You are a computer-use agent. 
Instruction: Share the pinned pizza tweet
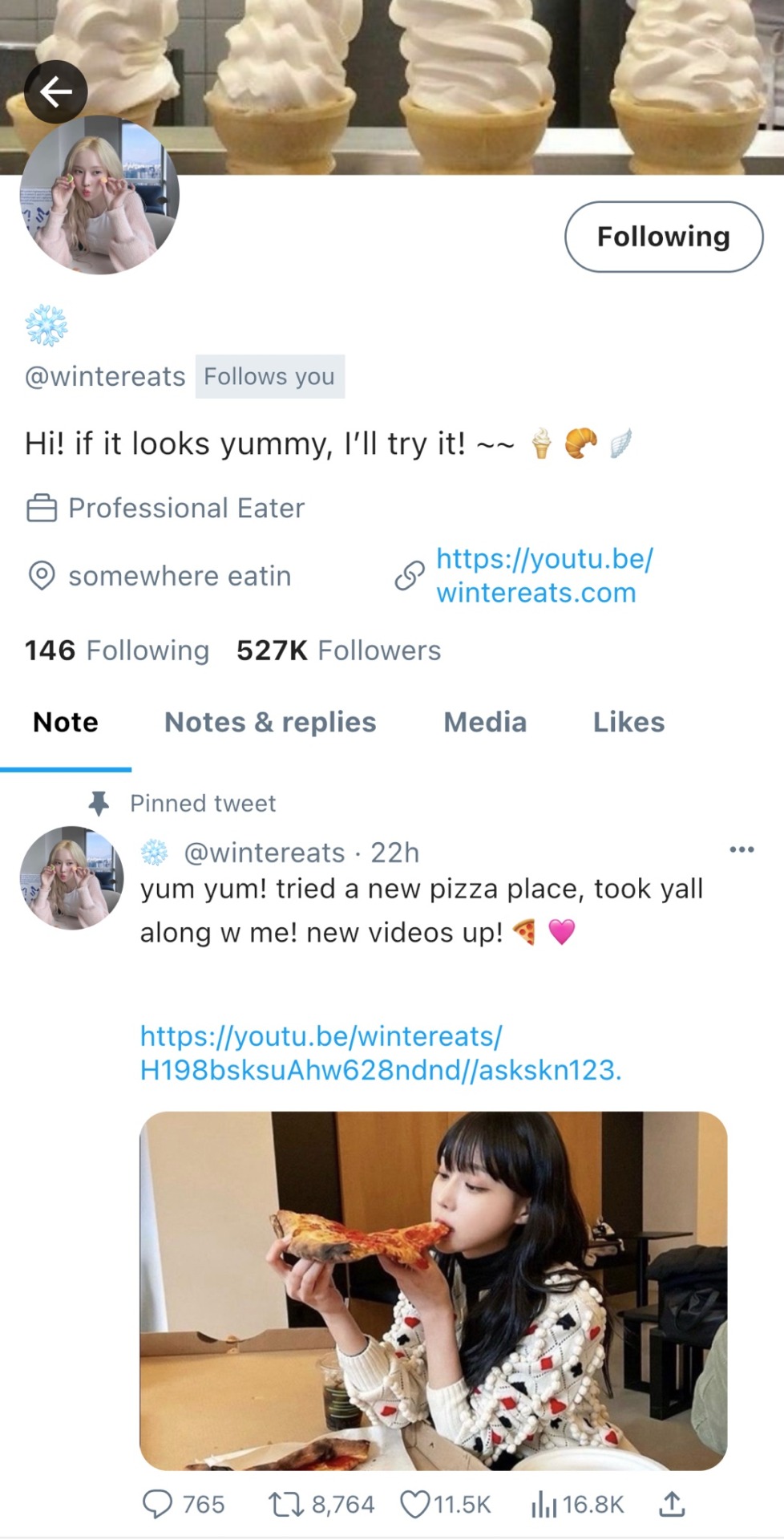tap(672, 1504)
